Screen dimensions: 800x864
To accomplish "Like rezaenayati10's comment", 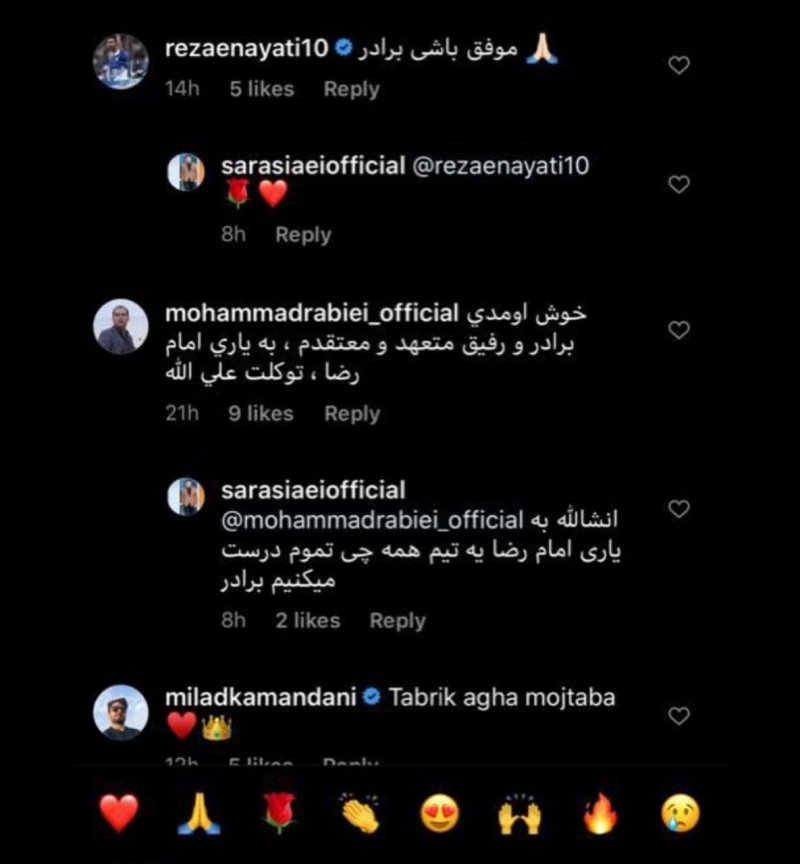I will click(679, 65).
